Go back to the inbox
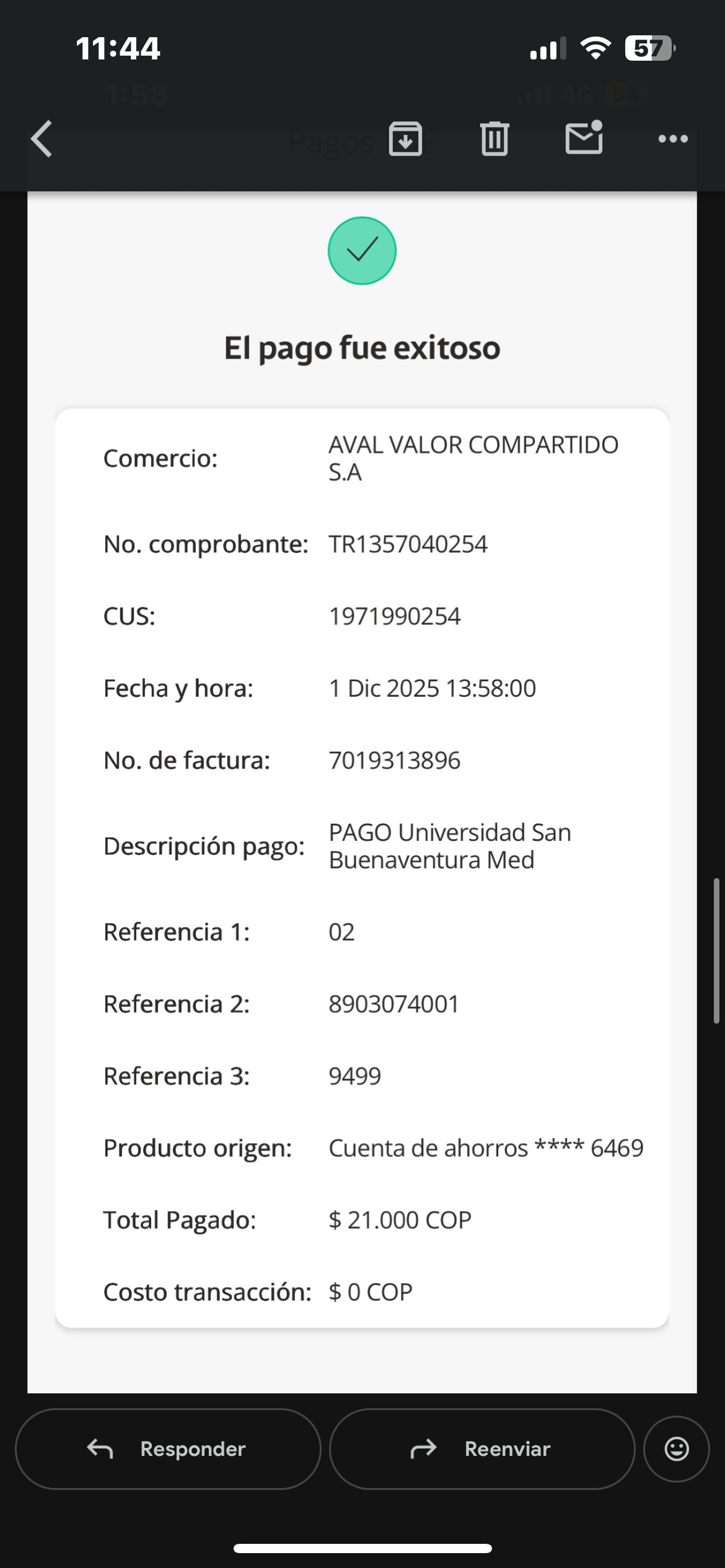Image resolution: width=725 pixels, height=1568 pixels. [42, 139]
